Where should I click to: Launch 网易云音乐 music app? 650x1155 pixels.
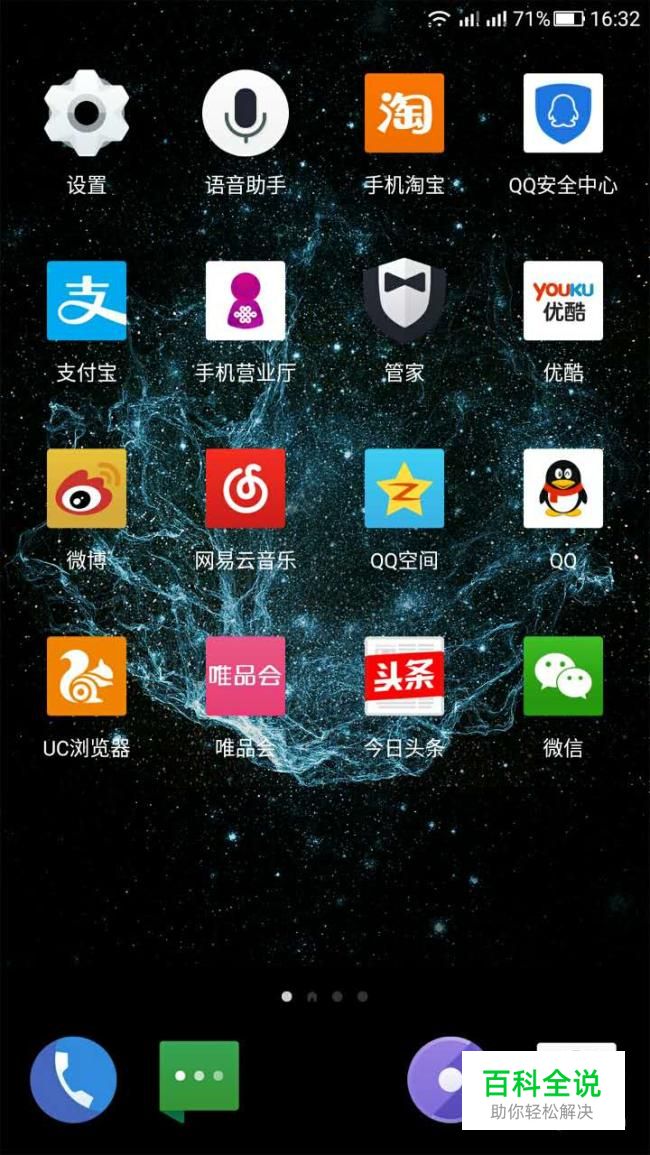[x=245, y=488]
